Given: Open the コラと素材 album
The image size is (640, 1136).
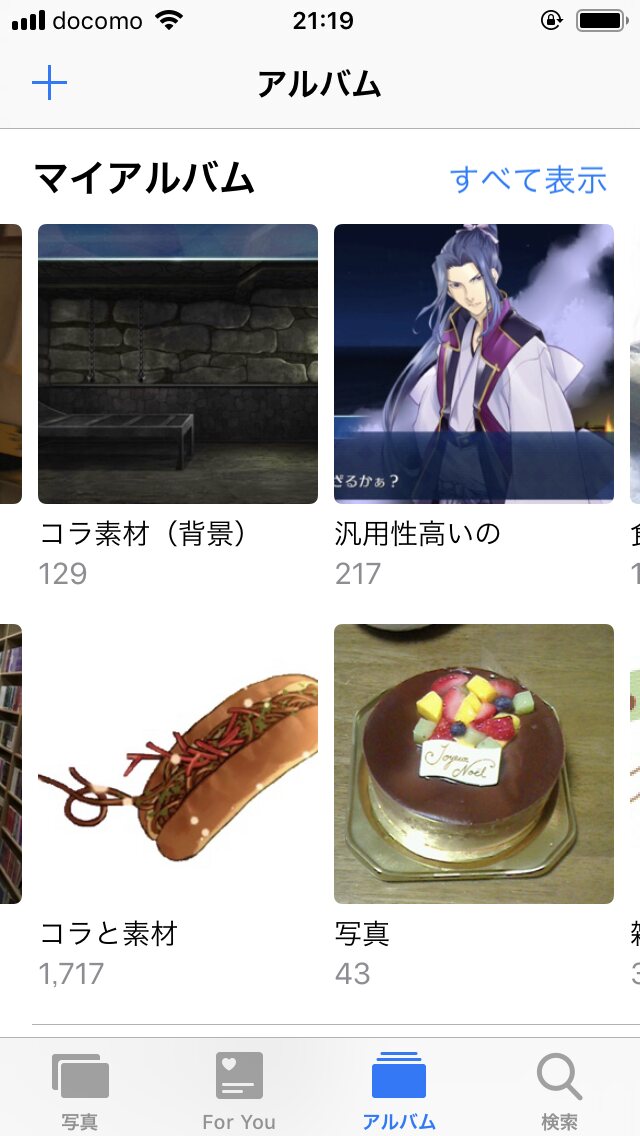Looking at the screenshot, I should coord(178,764).
